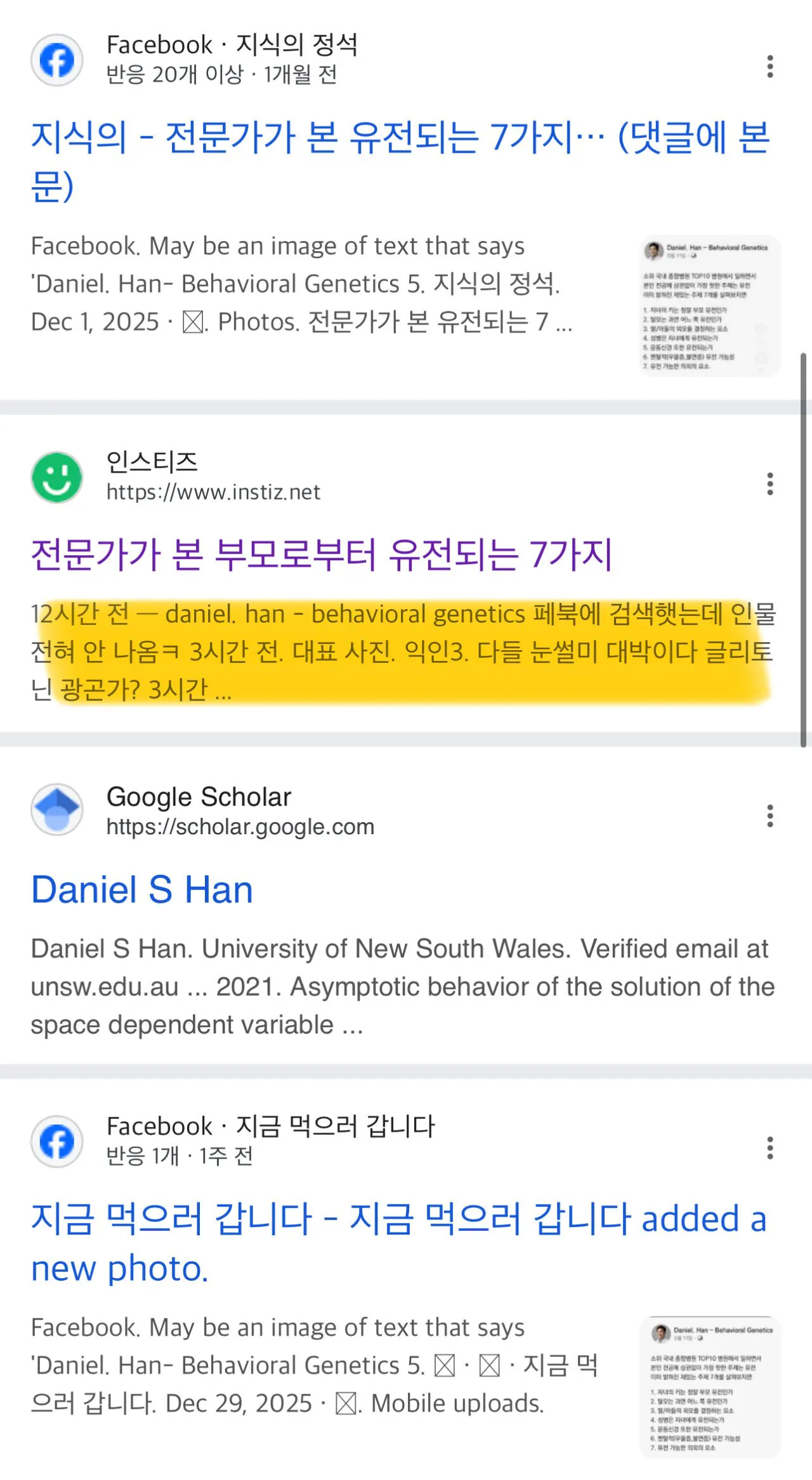Open the Facebook favicon for 지식의 정석 result
The width and height of the screenshot is (812, 1480).
point(57,60)
